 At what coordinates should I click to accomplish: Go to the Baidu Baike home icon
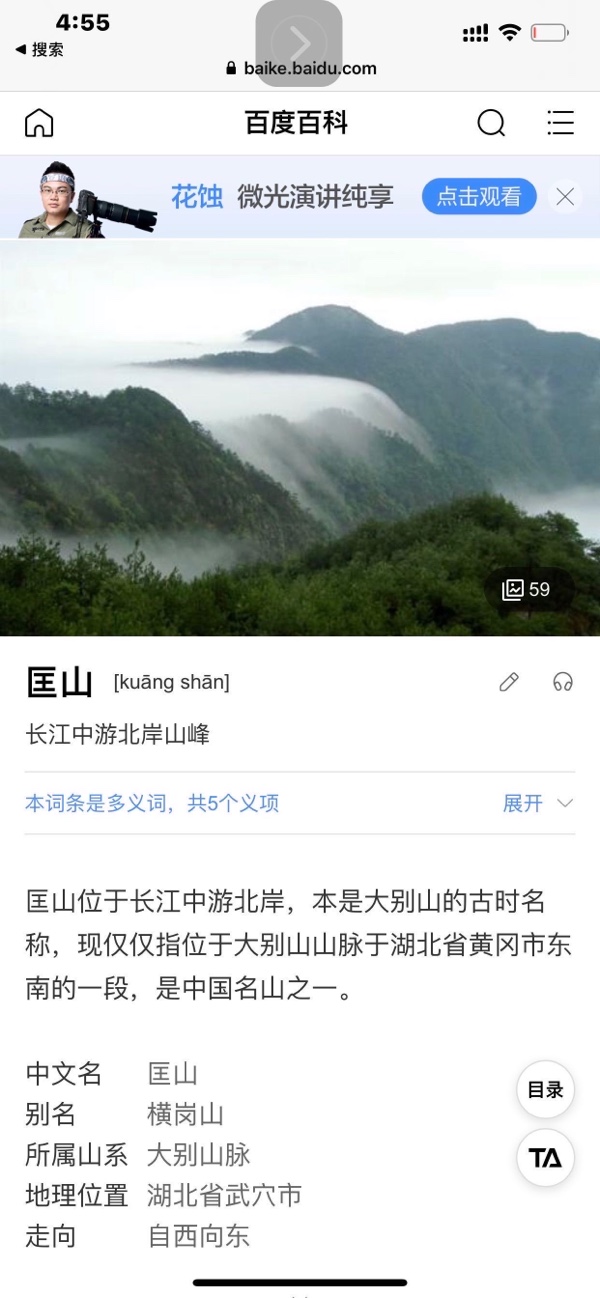39,123
